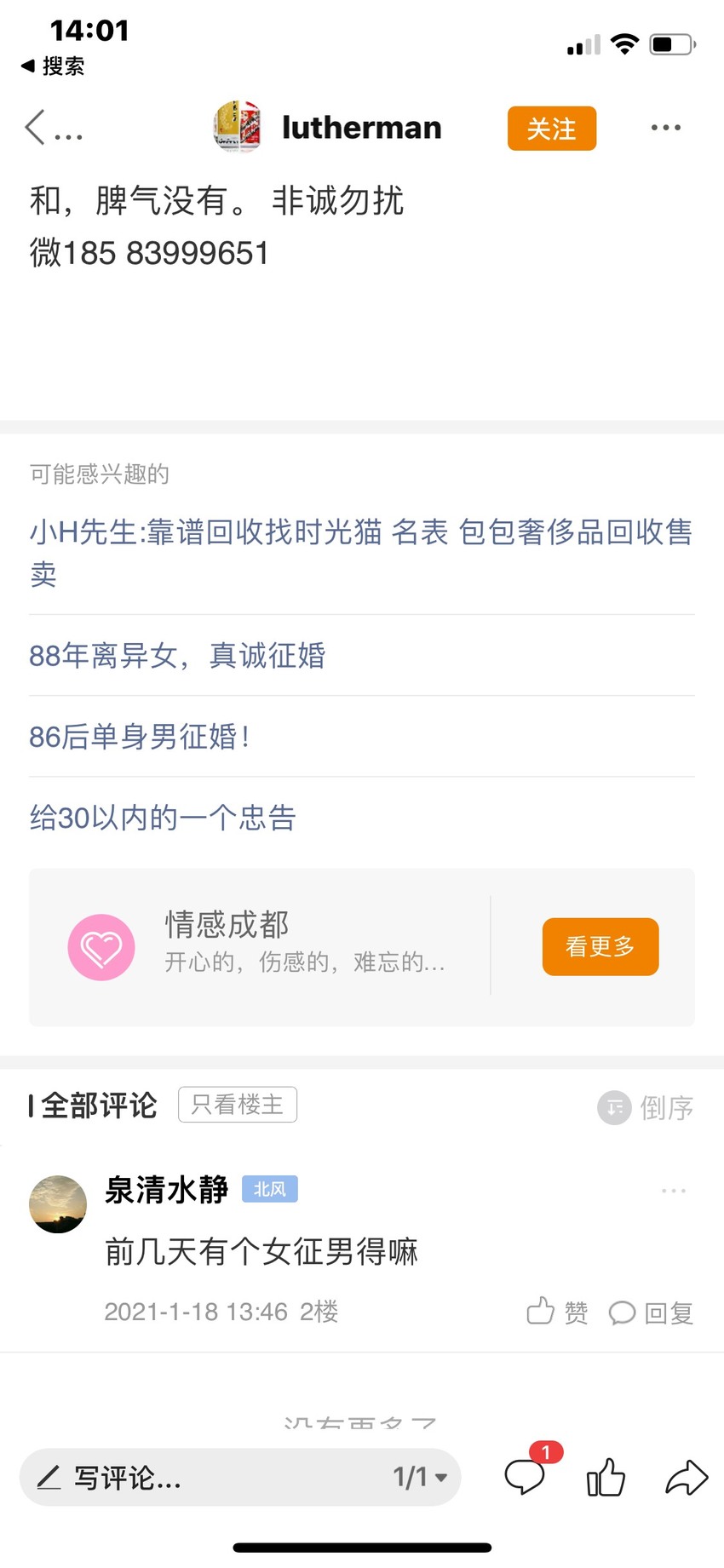Viewport: 724px width, 1568px height.
Task: Reply to 泉清水静's comment
Action: (651, 1312)
